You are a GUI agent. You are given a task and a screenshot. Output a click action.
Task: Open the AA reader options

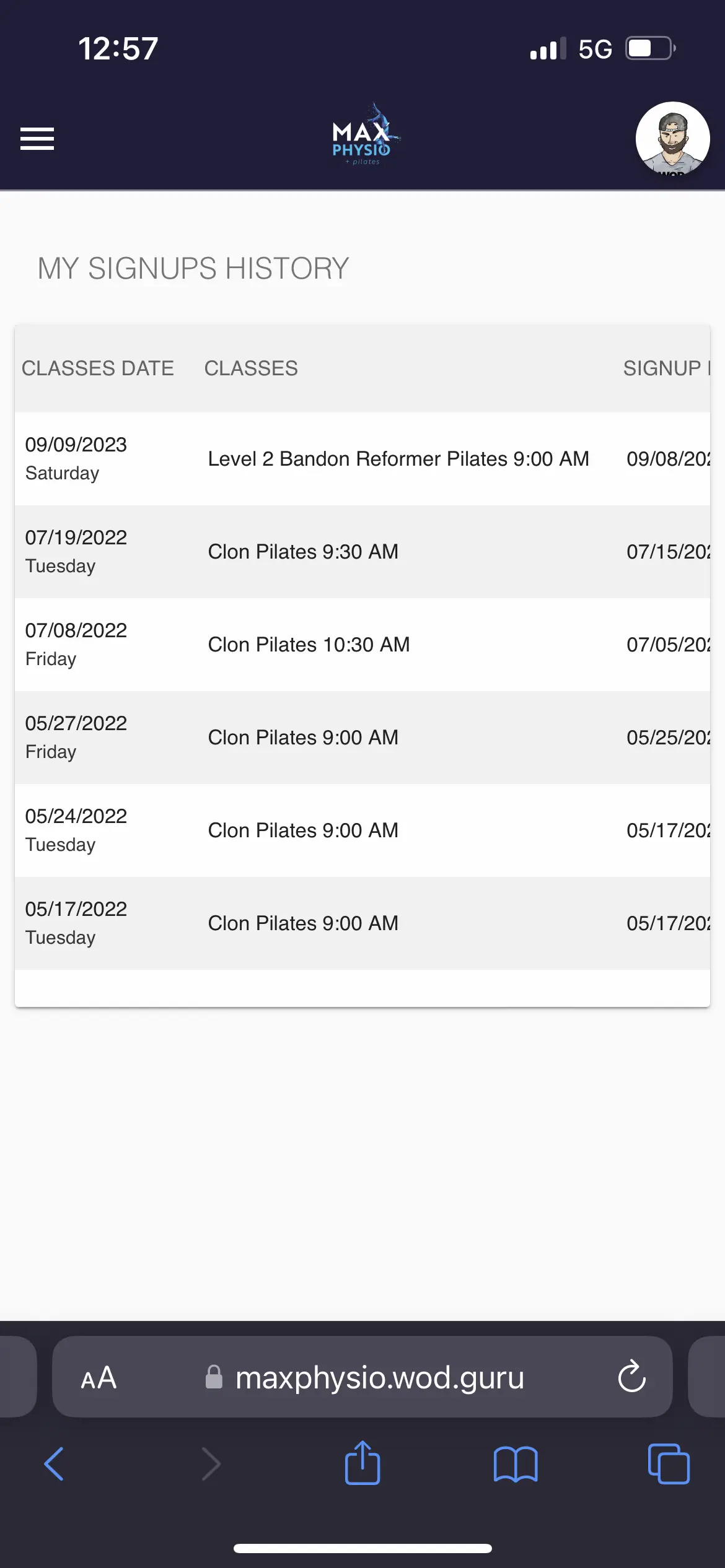pos(99,1378)
